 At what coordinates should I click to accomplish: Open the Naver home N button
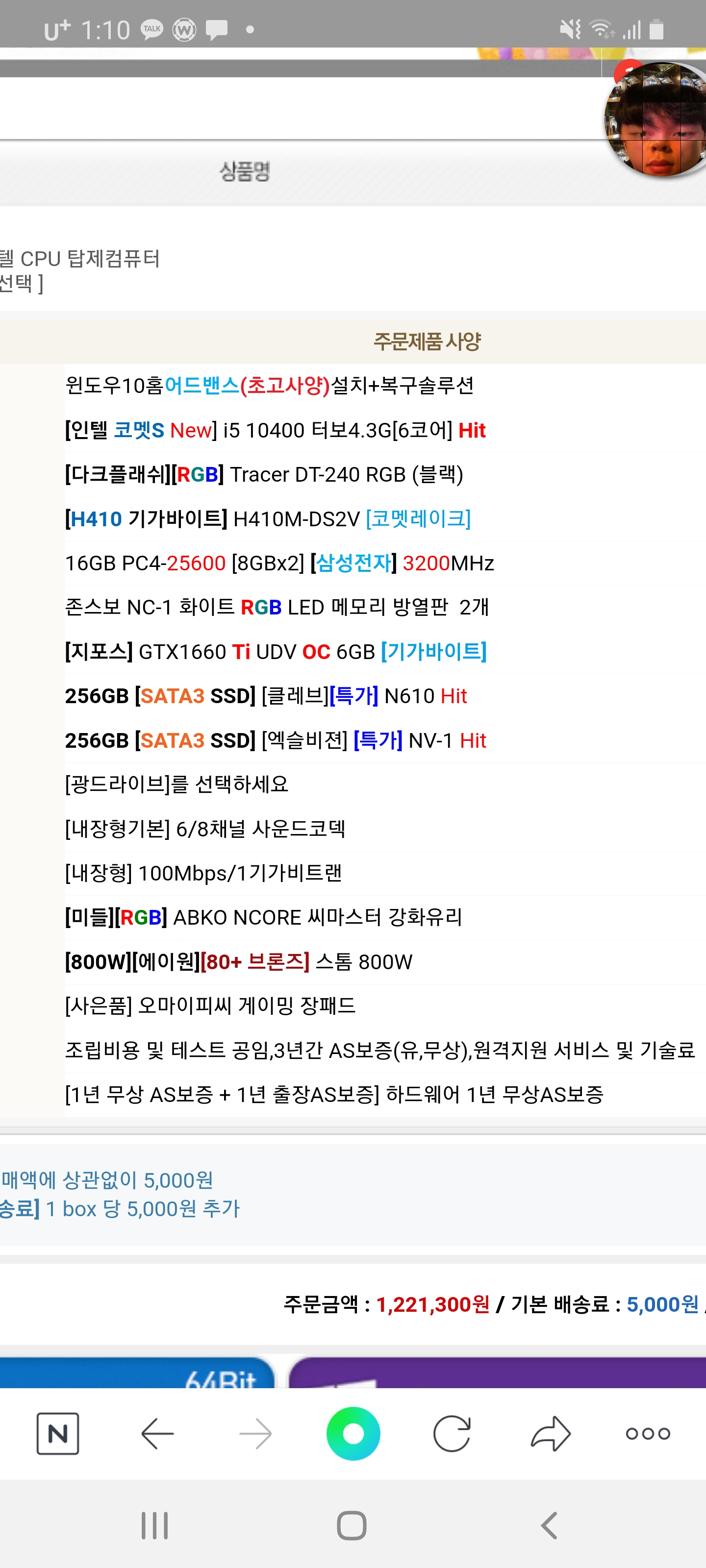tap(58, 1433)
